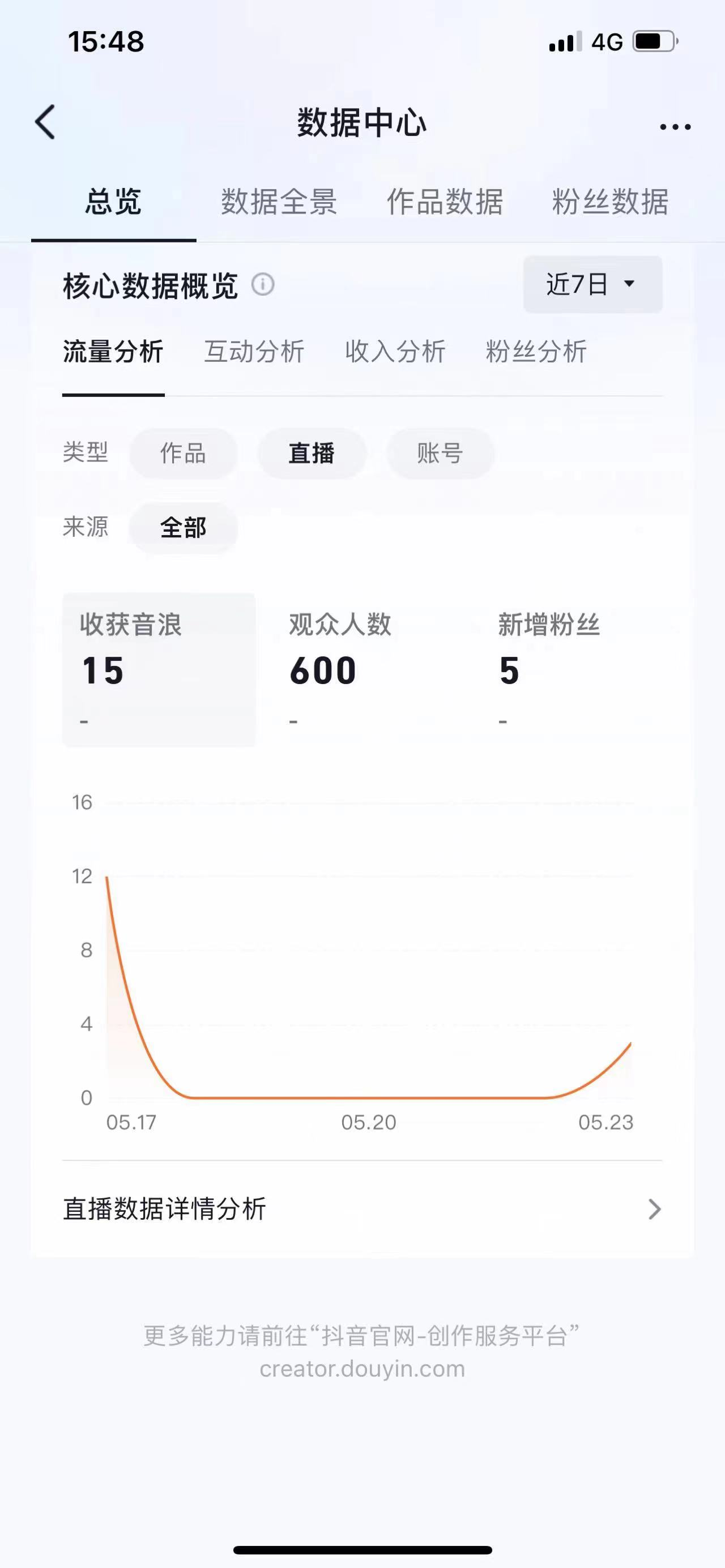The width and height of the screenshot is (725, 1568).
Task: Open 直播数据详情分析
Action: coord(361,1209)
